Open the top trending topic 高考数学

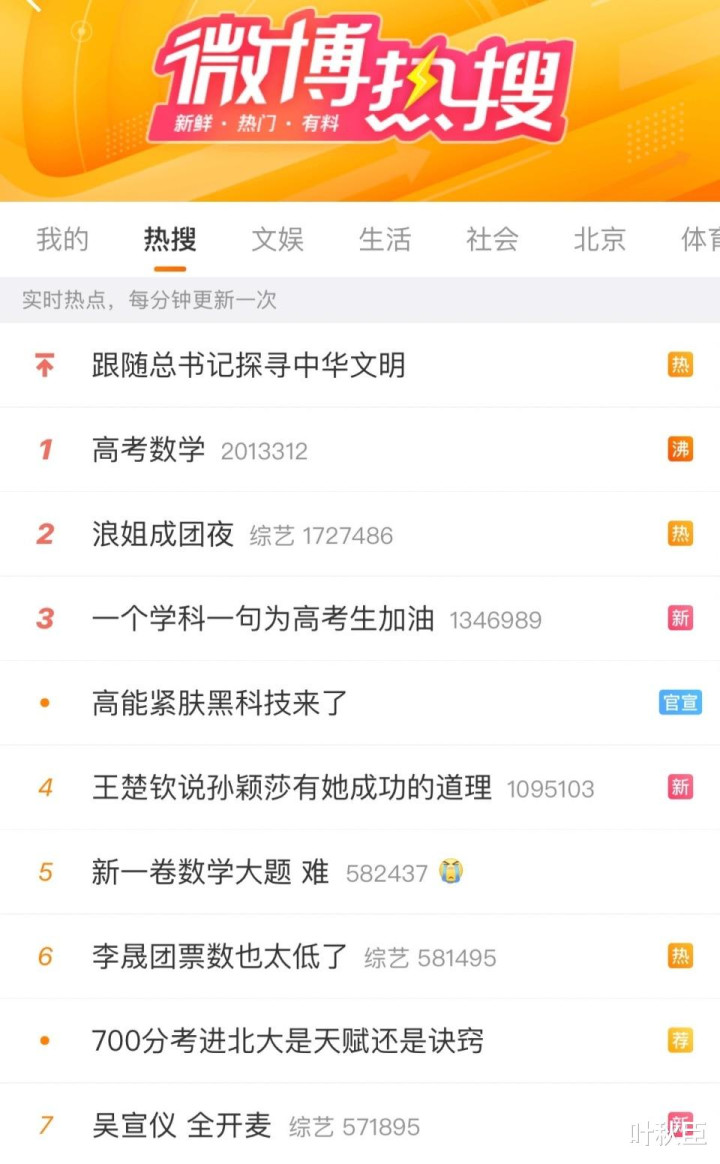(x=360, y=450)
